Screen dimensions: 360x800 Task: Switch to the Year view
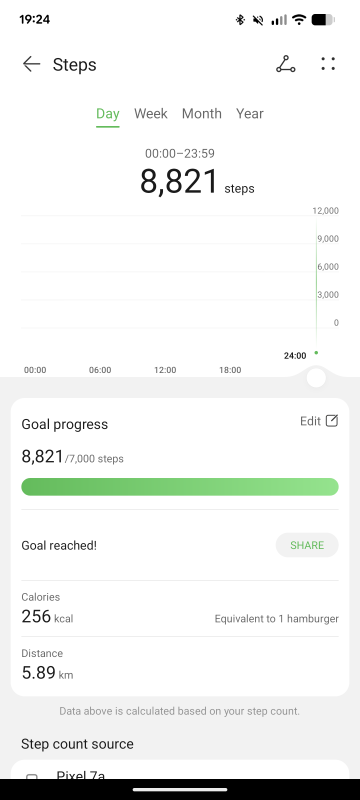[x=249, y=113]
